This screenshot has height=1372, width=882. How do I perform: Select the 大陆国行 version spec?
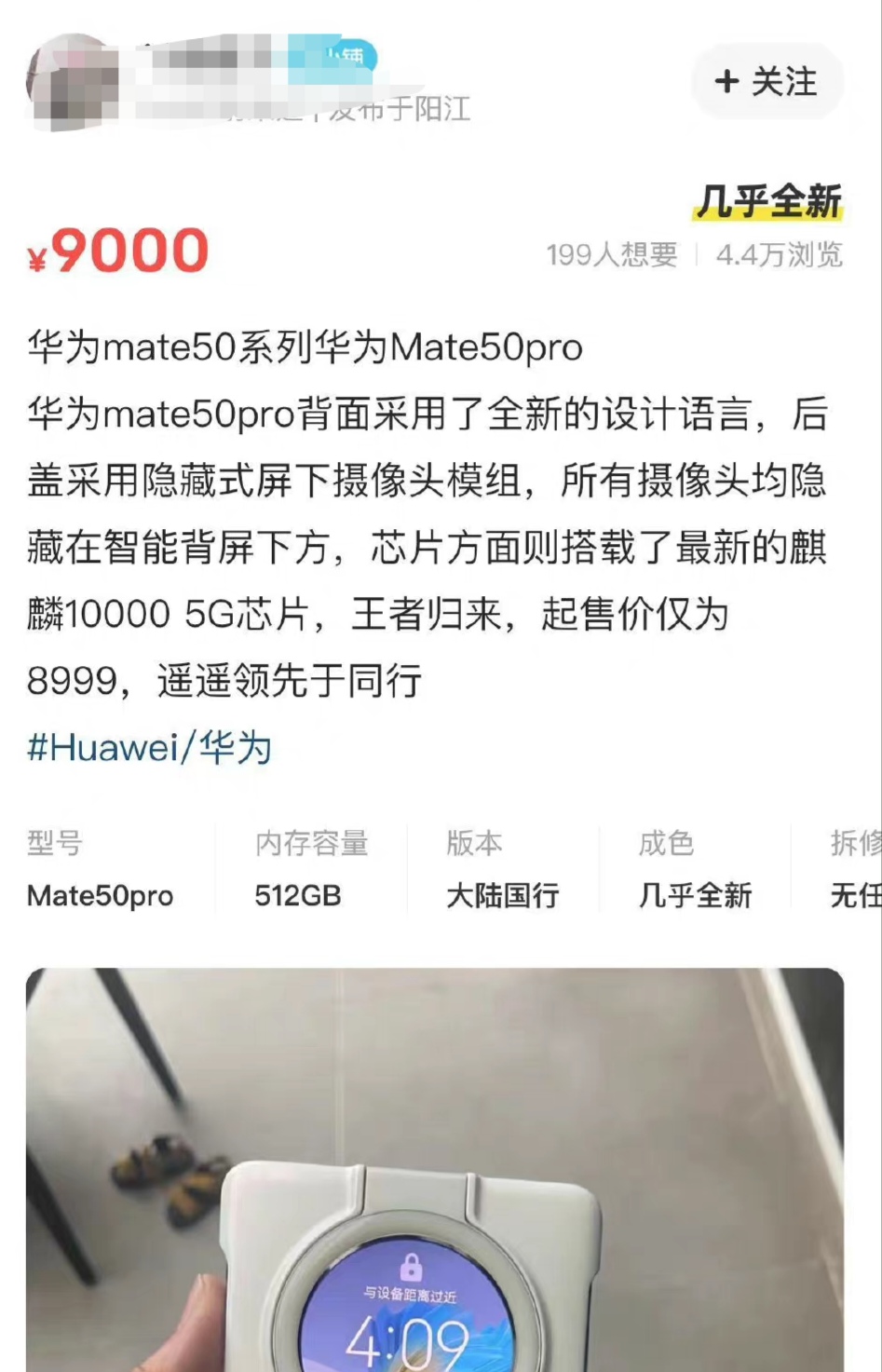pyautogui.click(x=503, y=896)
